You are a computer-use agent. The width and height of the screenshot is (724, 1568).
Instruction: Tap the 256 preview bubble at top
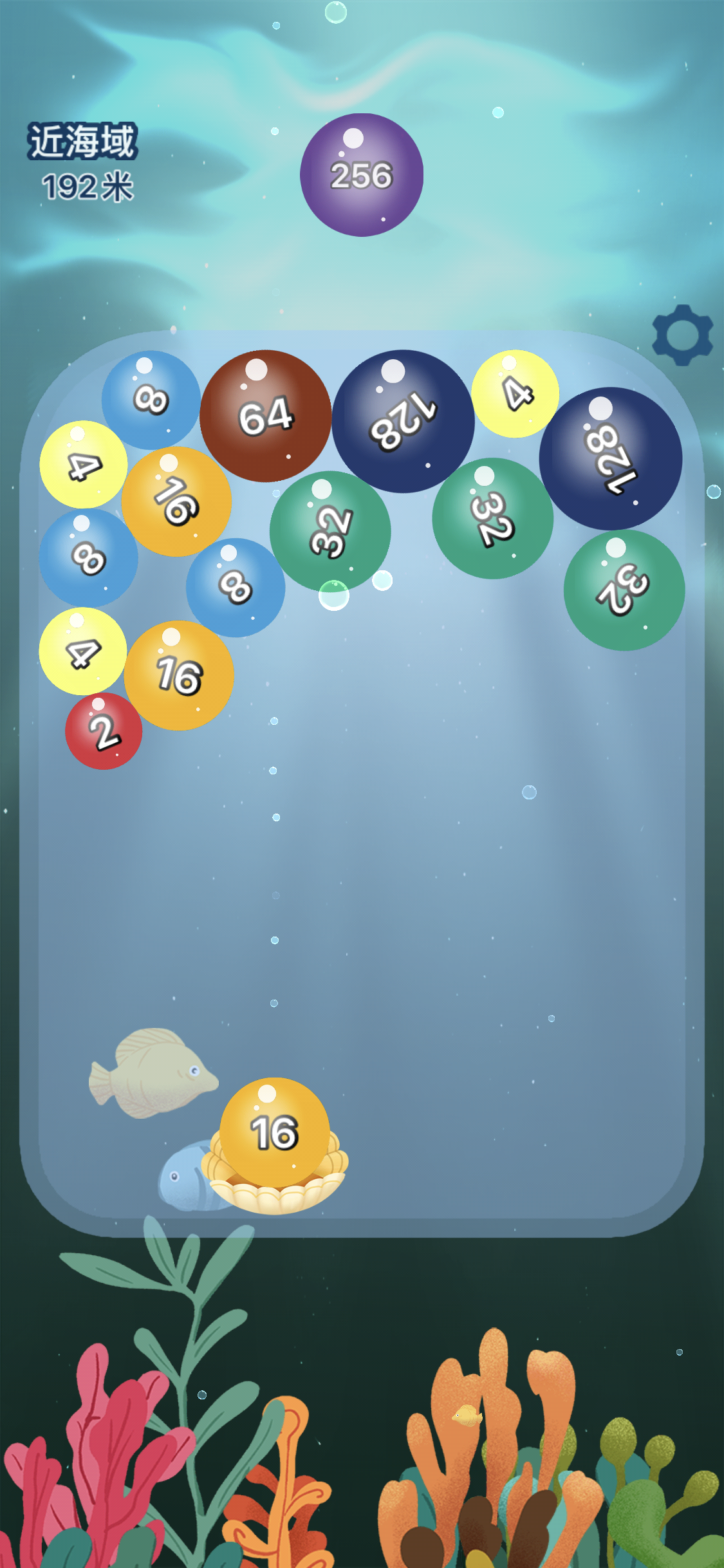tap(362, 174)
